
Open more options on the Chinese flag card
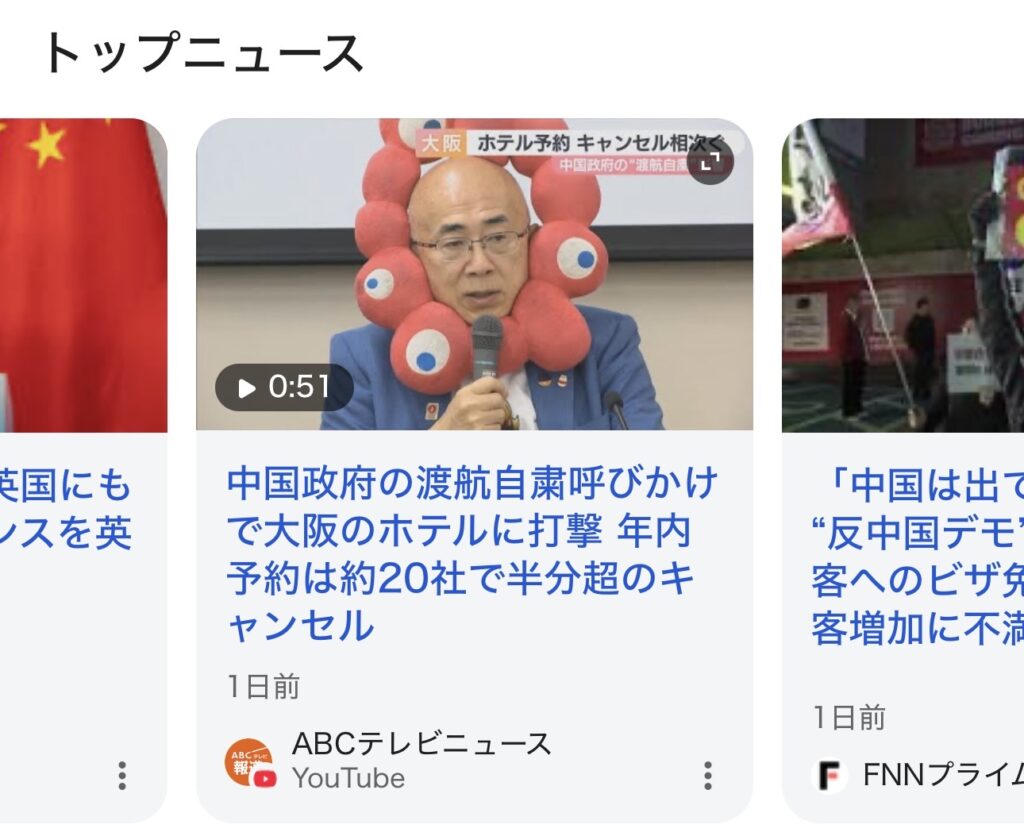coord(122,775)
